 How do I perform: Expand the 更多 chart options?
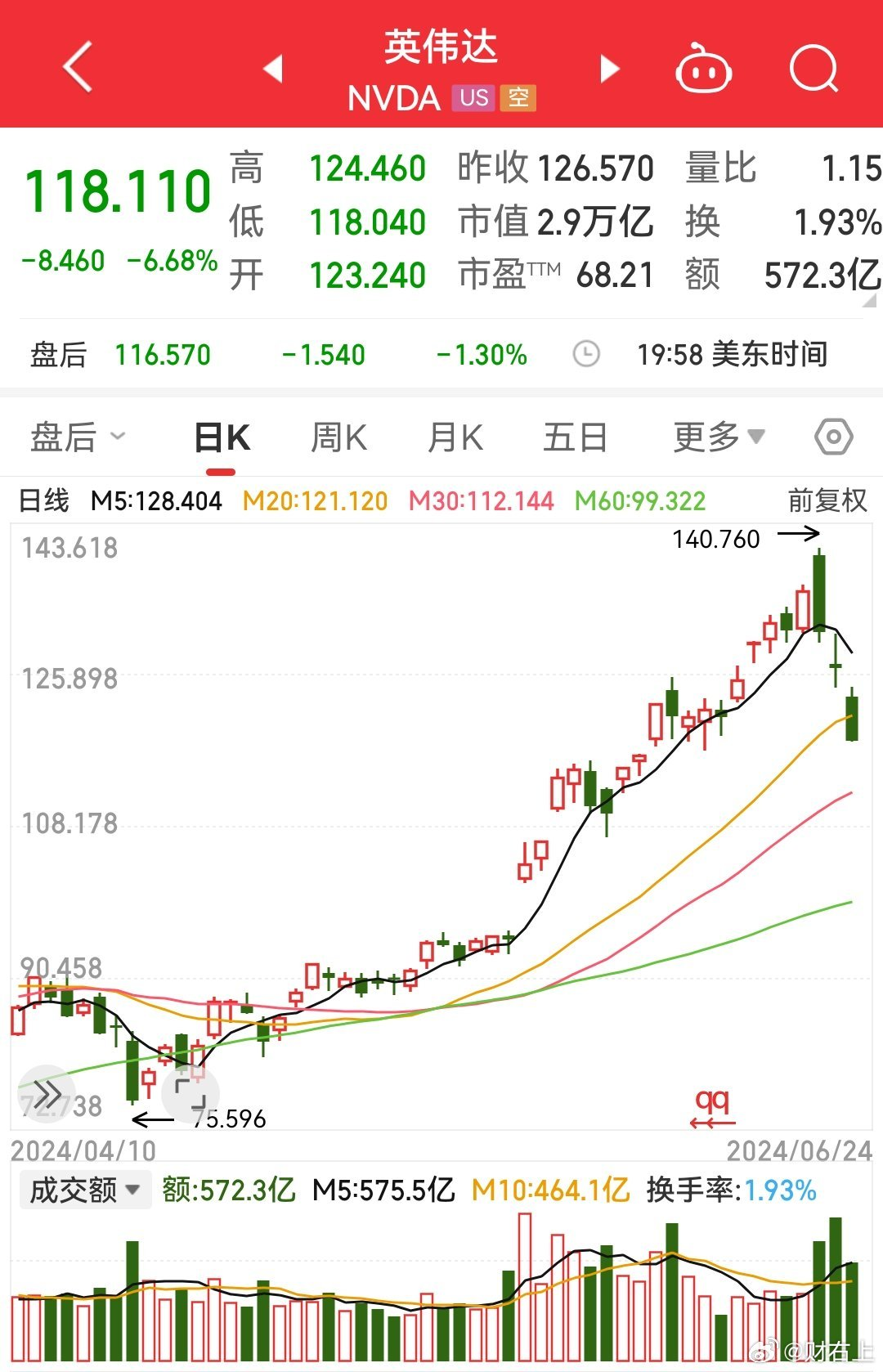point(719,437)
